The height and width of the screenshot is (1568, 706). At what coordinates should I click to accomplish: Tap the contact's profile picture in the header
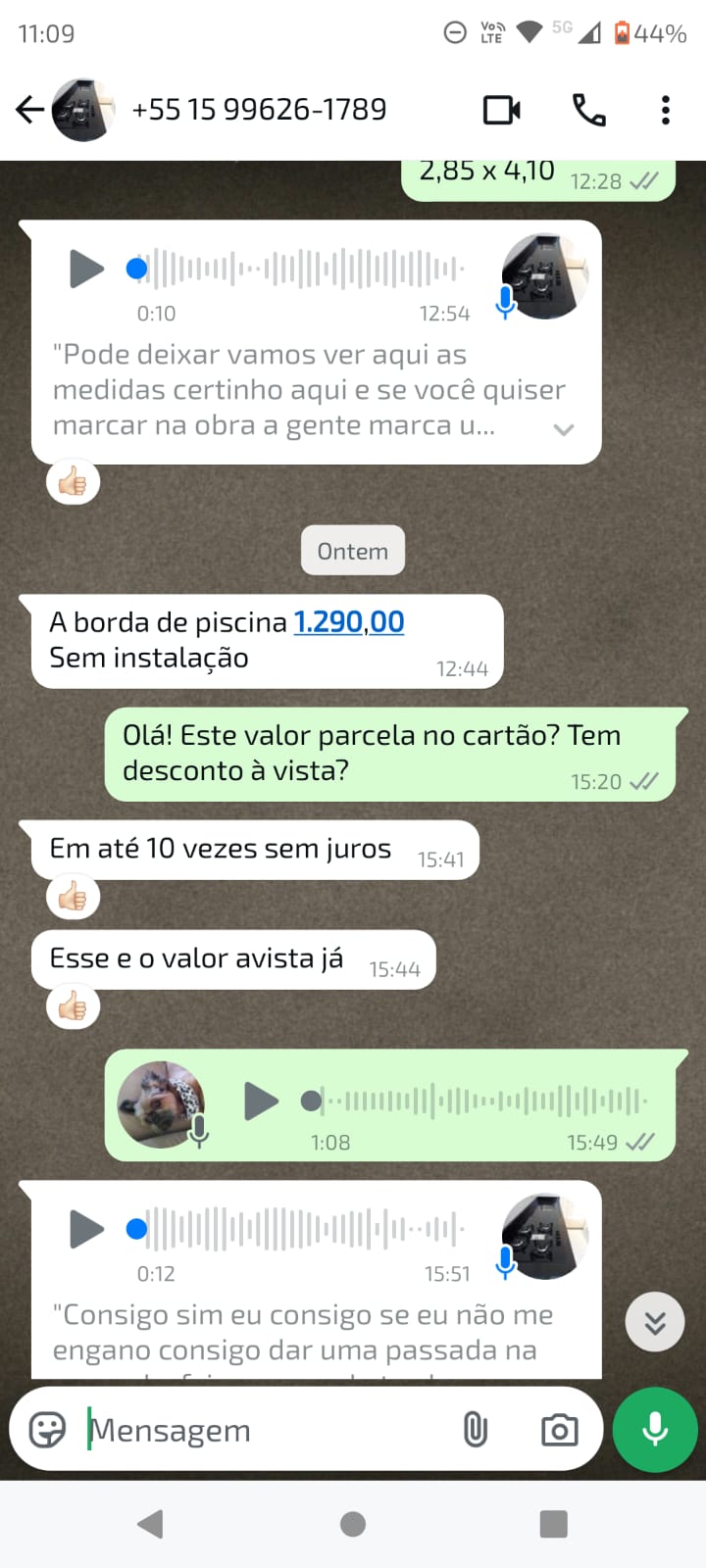(x=83, y=110)
